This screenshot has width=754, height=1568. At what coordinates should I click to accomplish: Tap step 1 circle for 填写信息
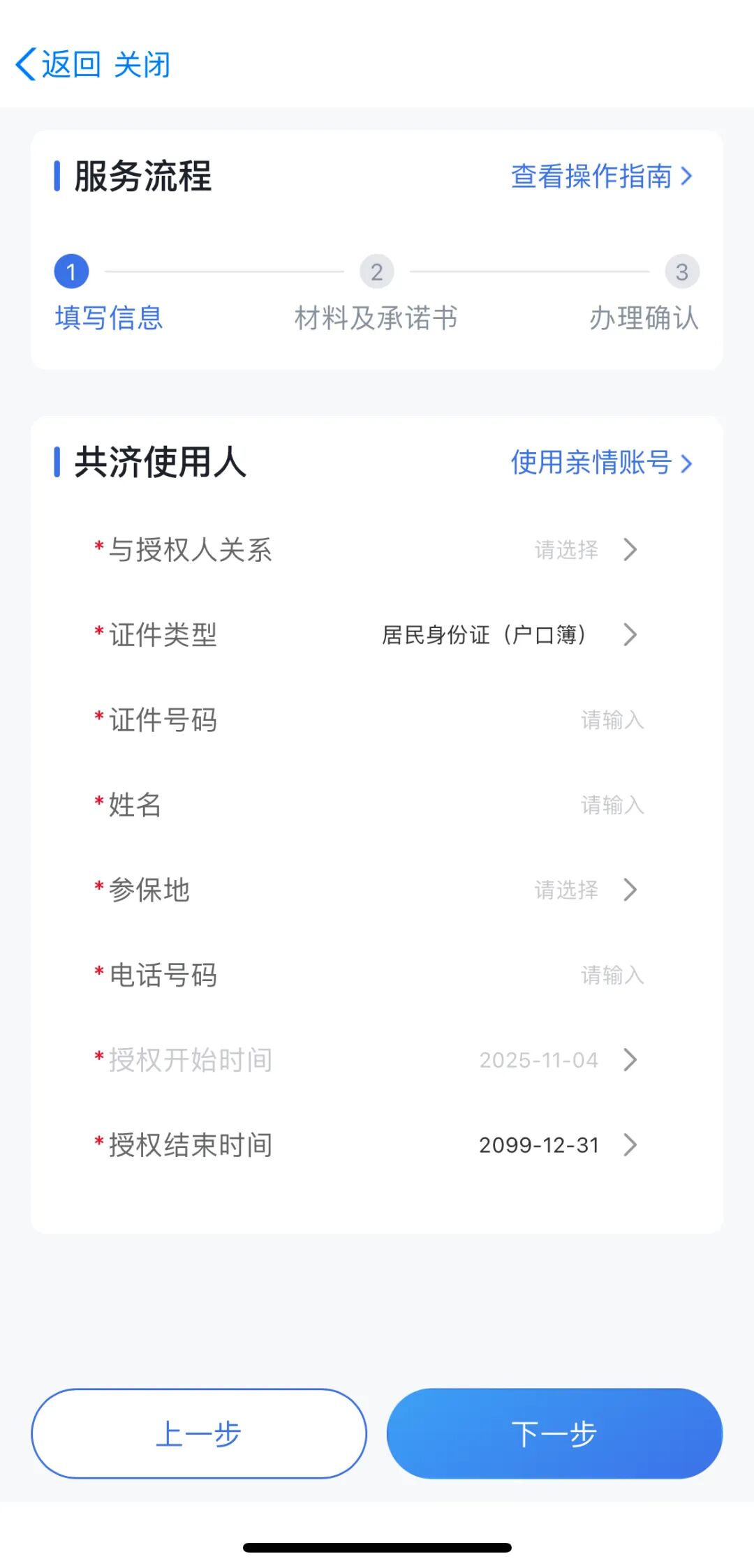coord(72,271)
